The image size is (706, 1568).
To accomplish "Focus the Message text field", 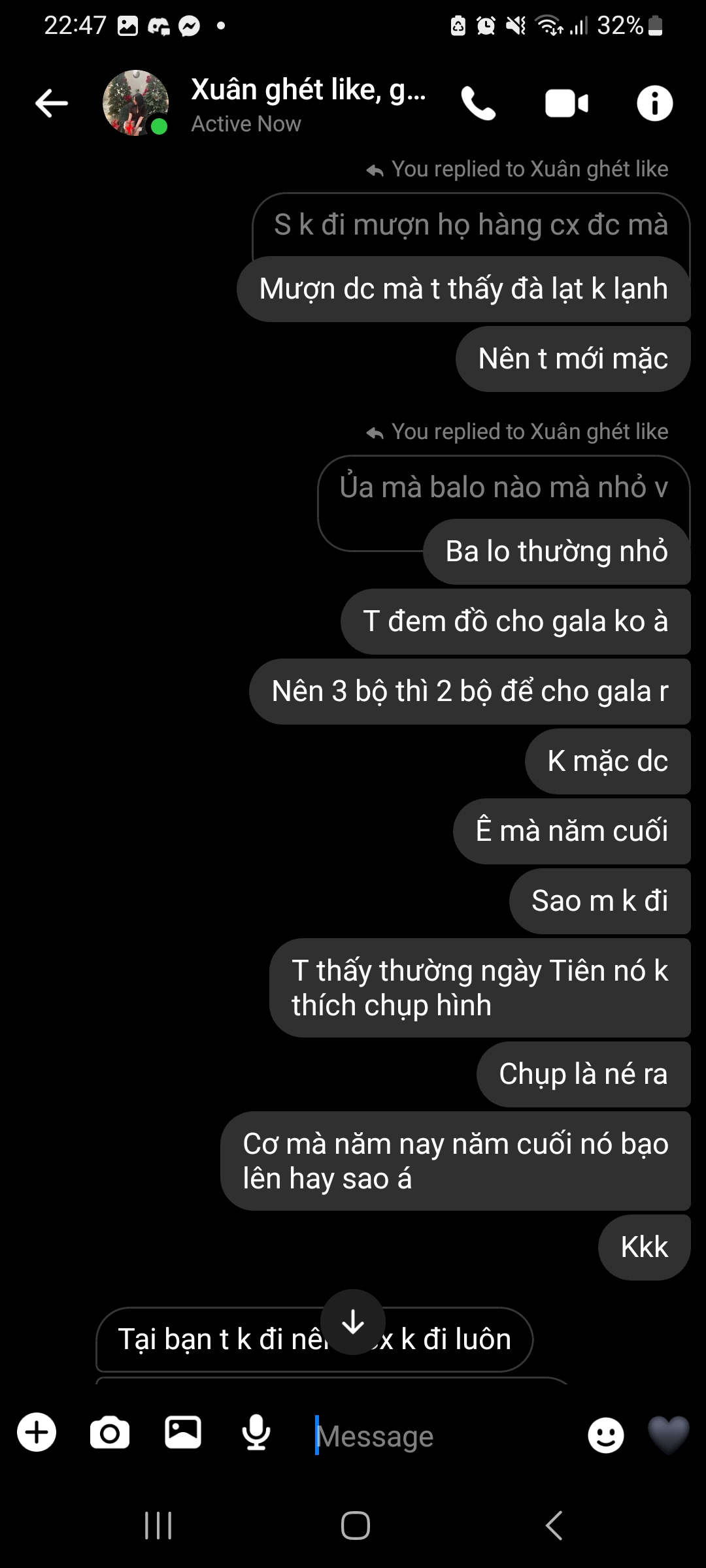I will (x=445, y=1435).
